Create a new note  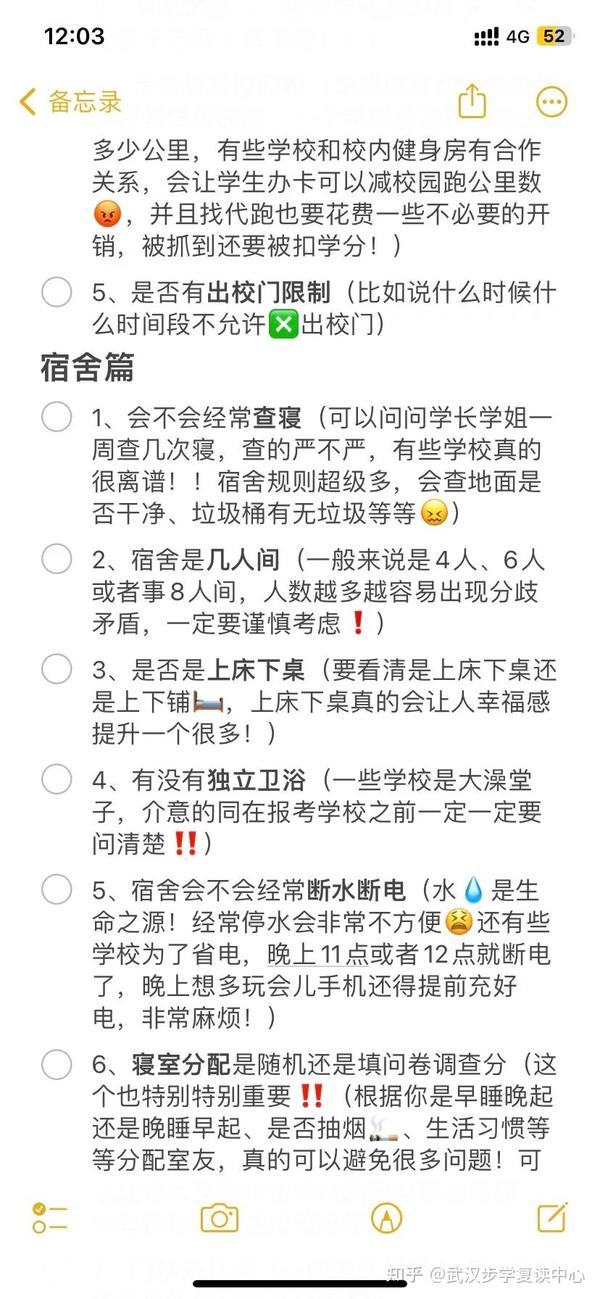coord(552,1216)
